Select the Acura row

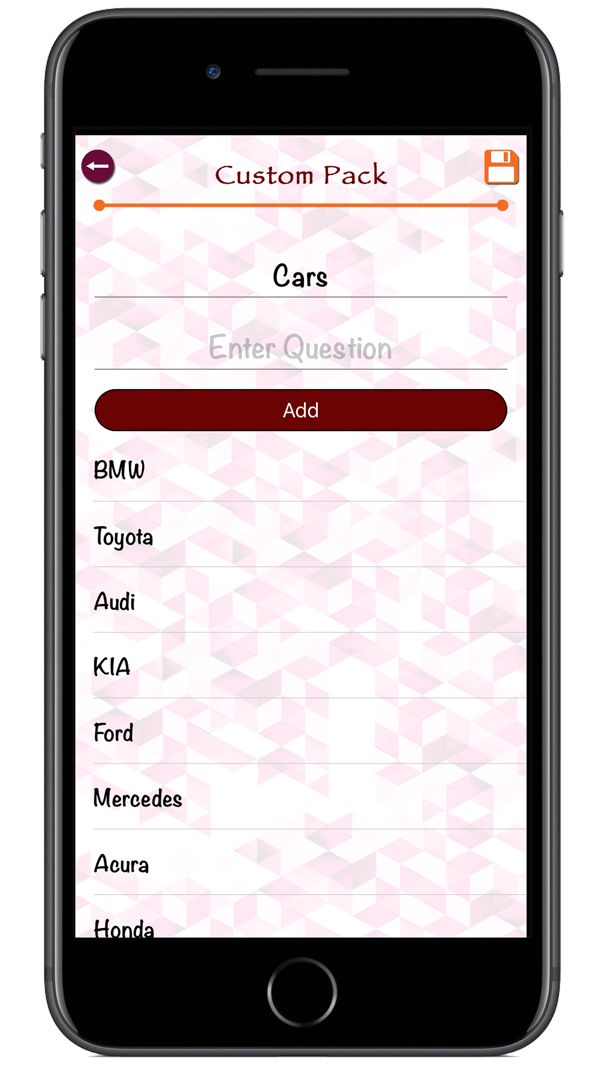pyautogui.click(x=300, y=863)
